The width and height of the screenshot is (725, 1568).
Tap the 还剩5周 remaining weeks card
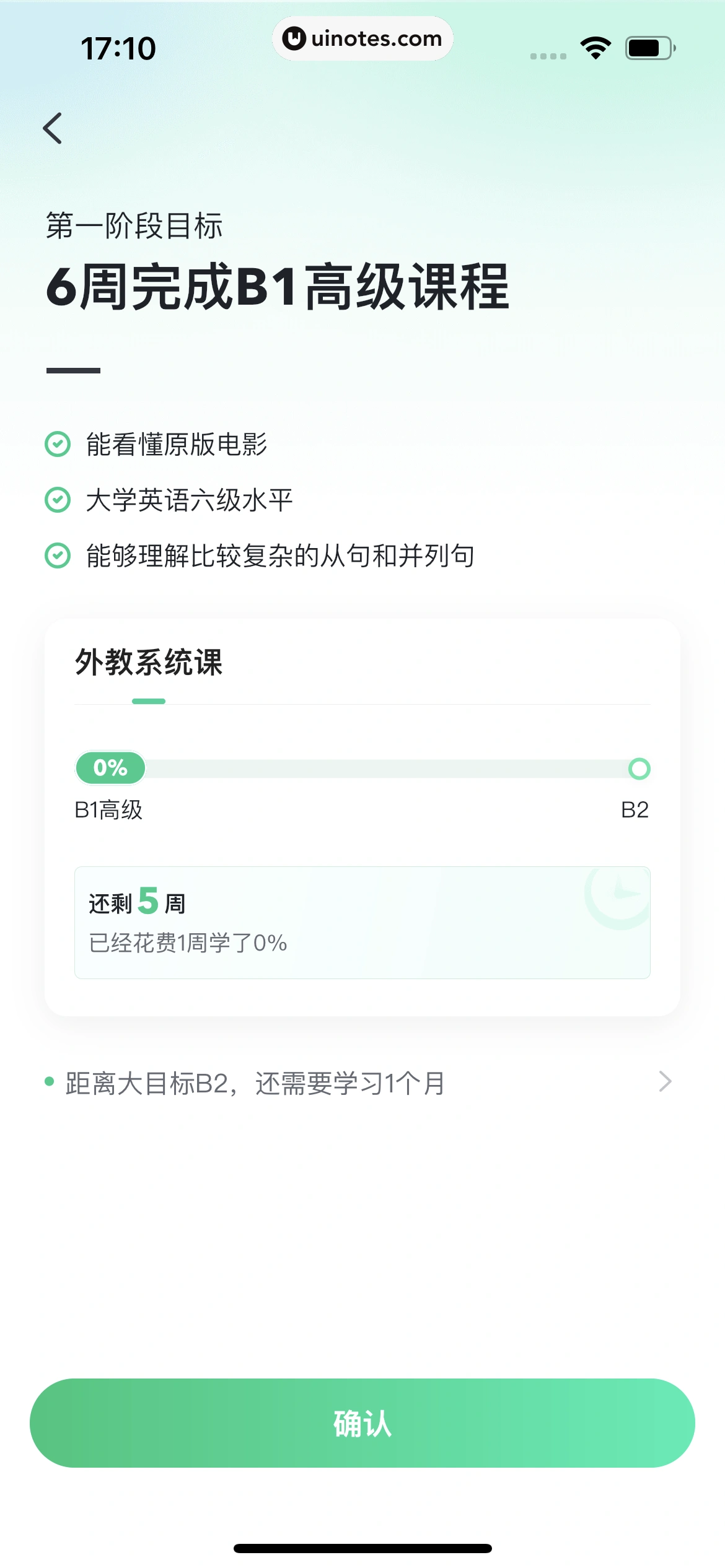coord(362,923)
